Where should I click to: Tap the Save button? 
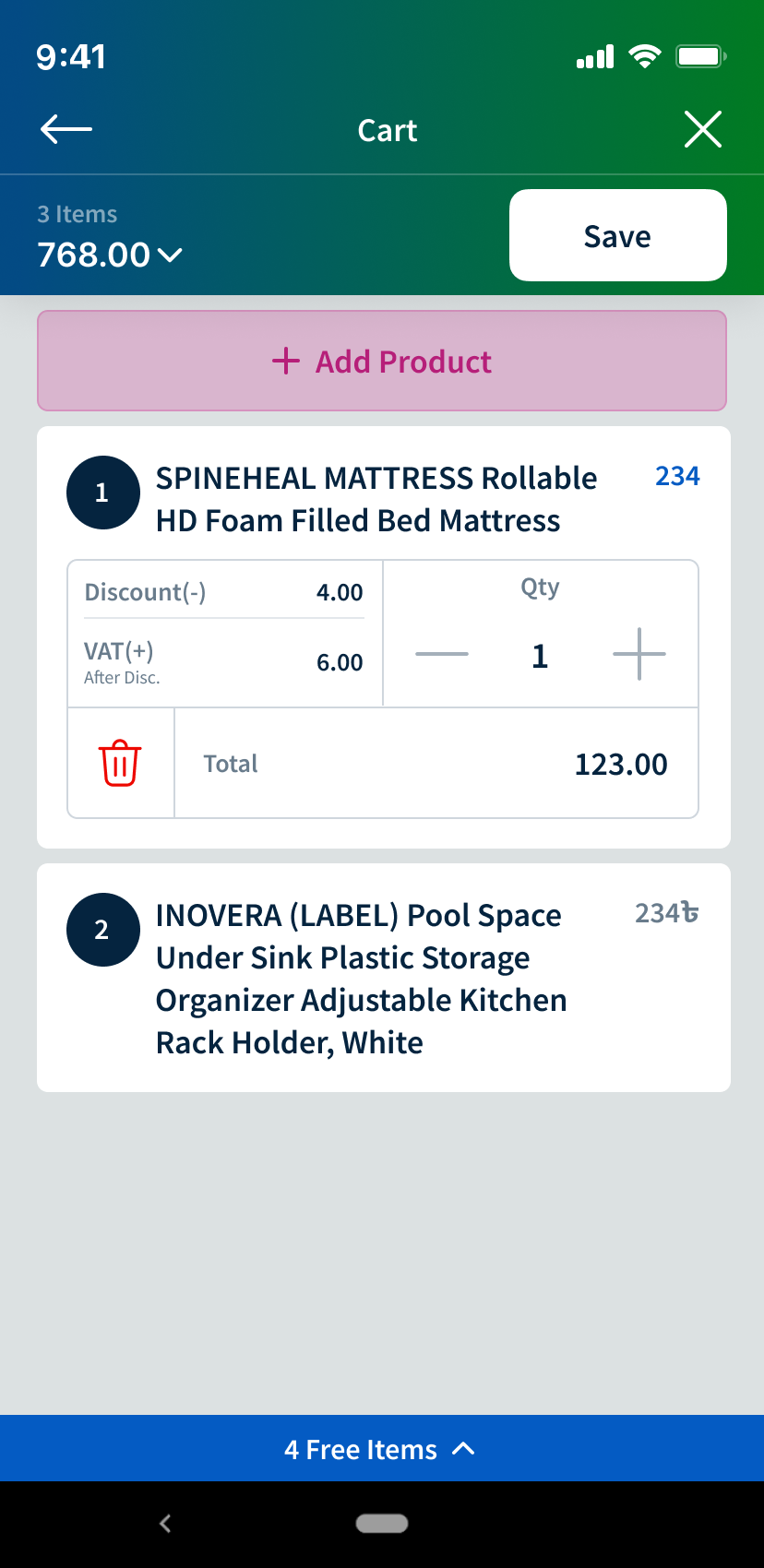[x=617, y=235]
